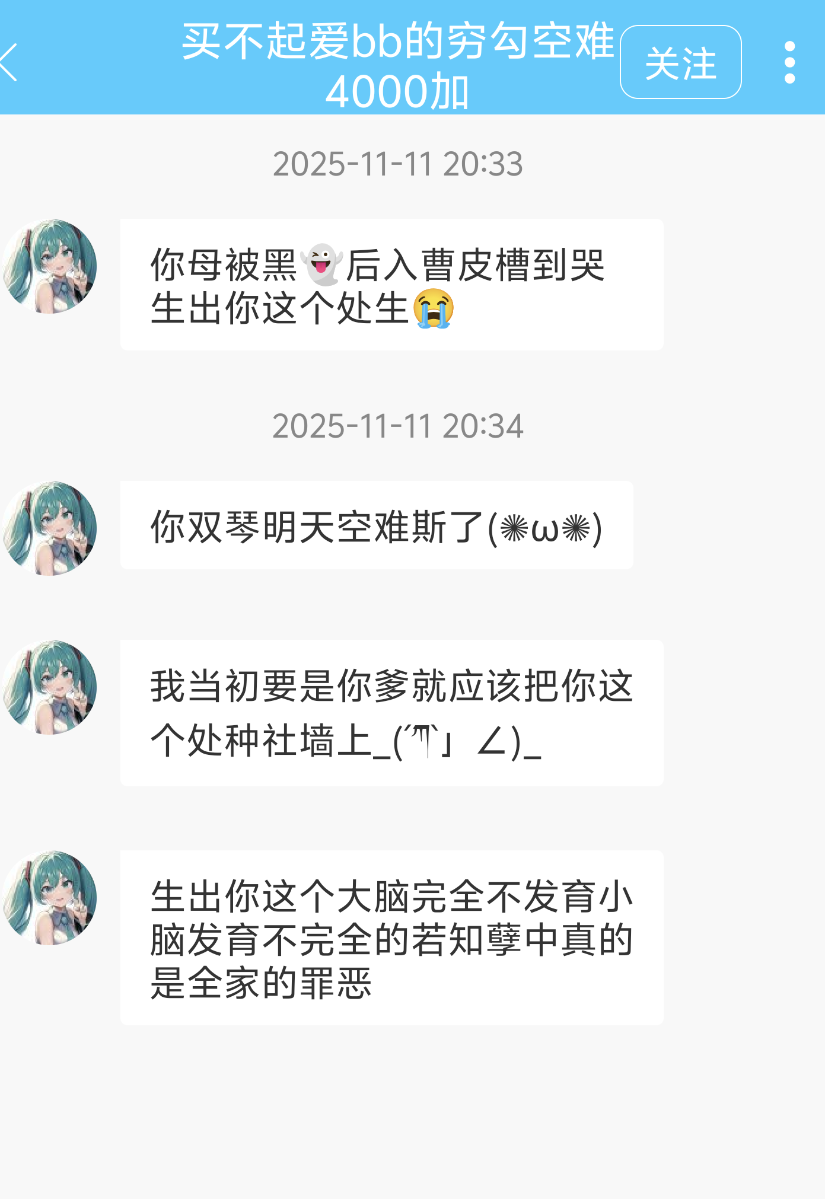Go back using the header arrow

(10, 62)
